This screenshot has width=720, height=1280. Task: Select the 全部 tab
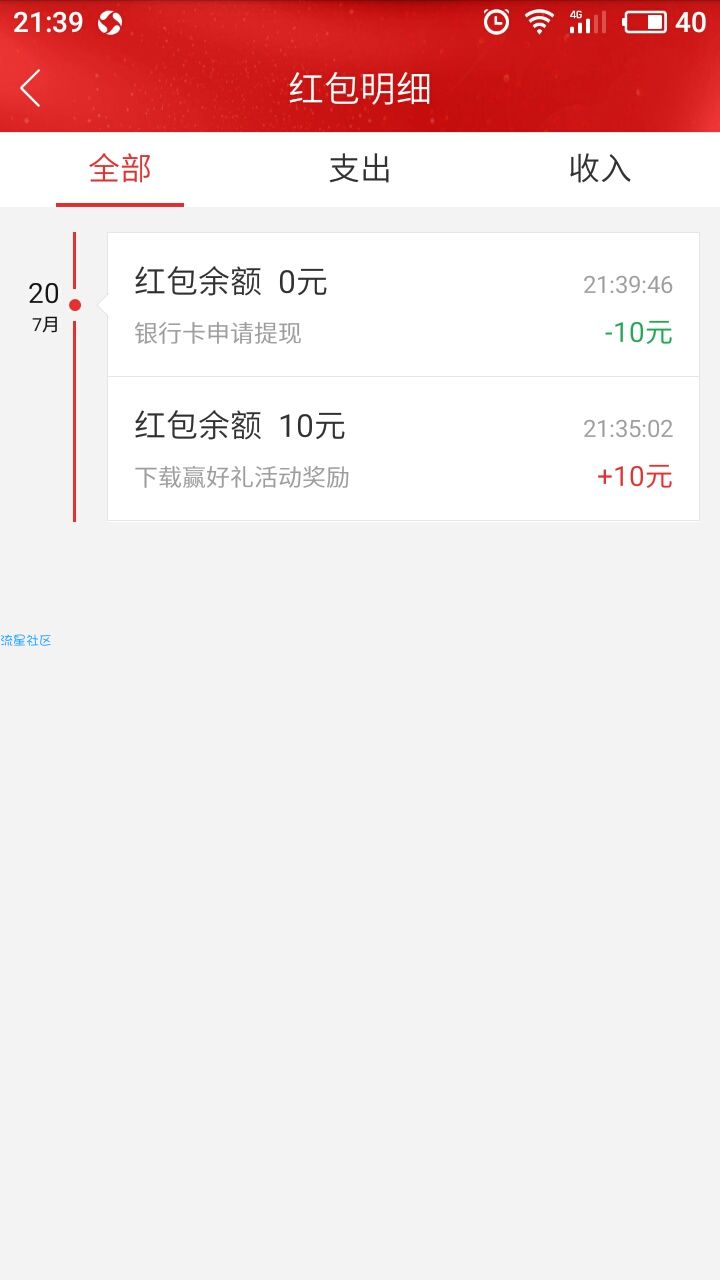[x=120, y=169]
